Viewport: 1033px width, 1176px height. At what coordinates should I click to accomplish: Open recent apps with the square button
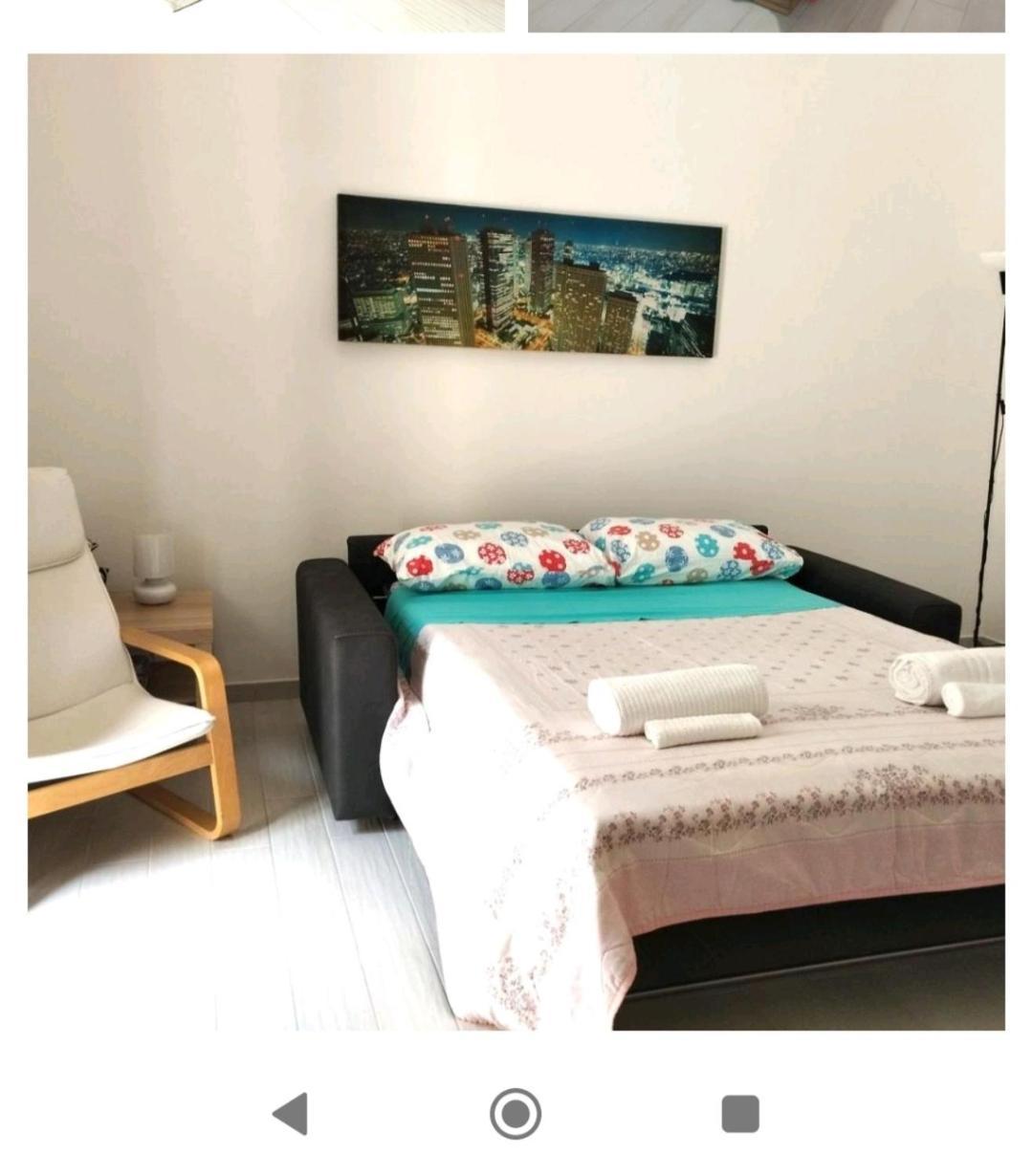coord(740,1114)
